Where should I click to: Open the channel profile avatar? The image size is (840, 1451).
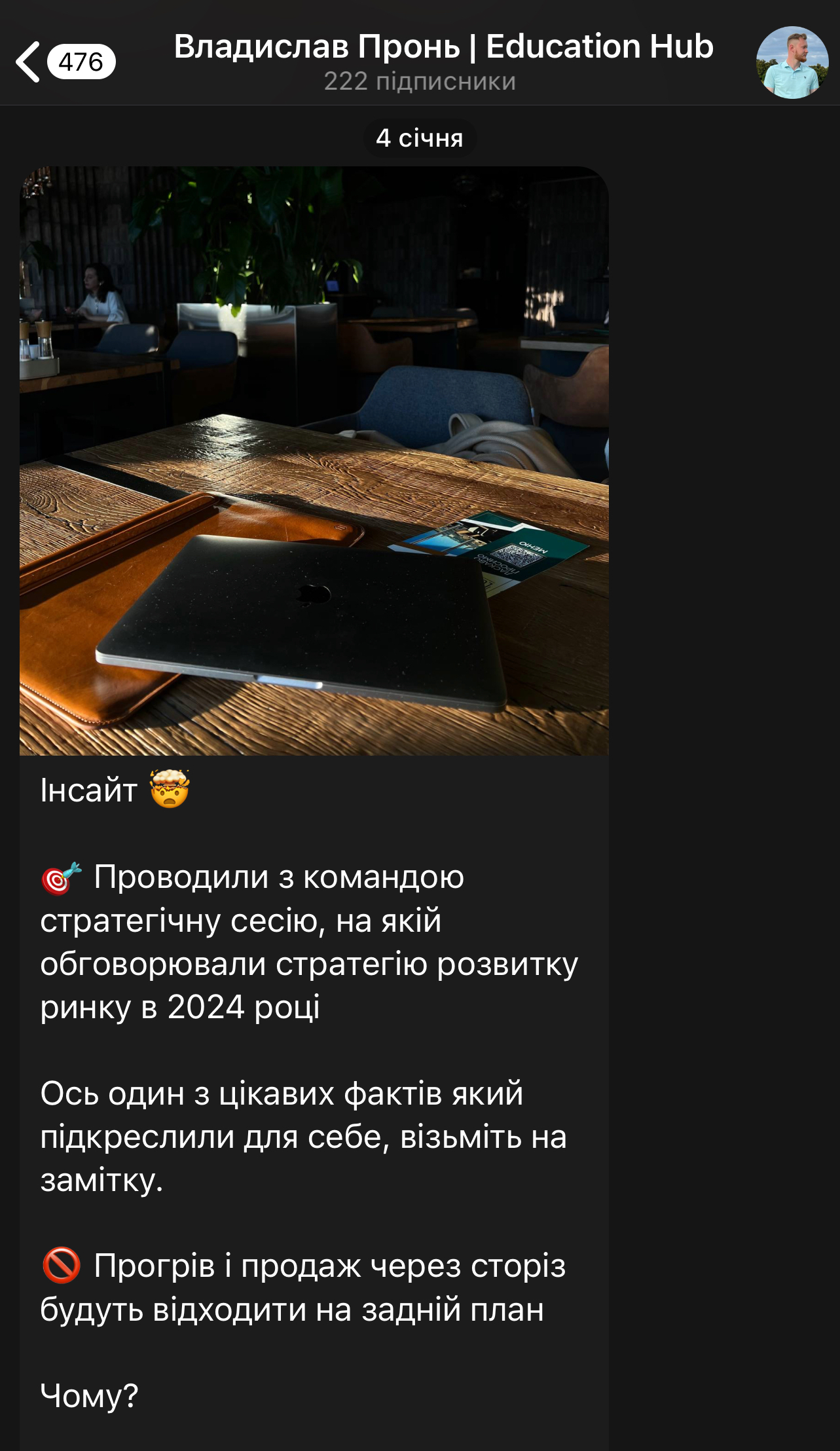792,62
